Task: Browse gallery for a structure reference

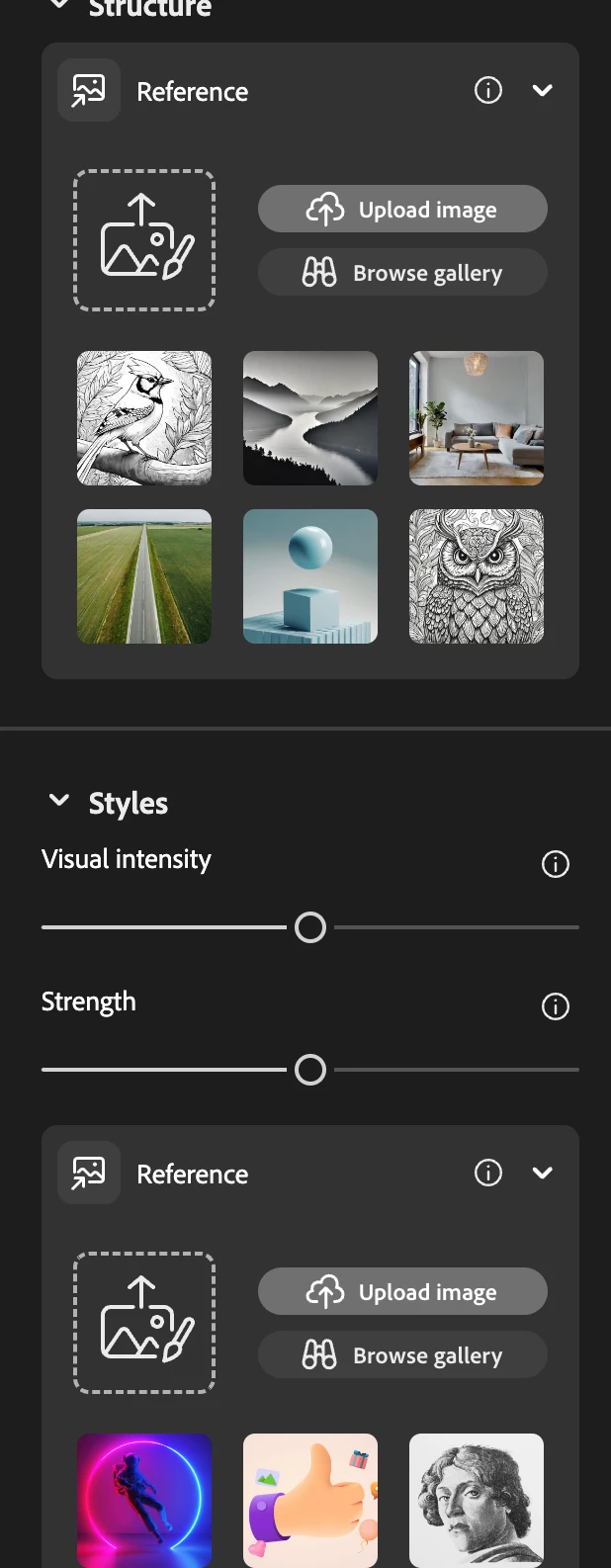Action: pos(402,272)
